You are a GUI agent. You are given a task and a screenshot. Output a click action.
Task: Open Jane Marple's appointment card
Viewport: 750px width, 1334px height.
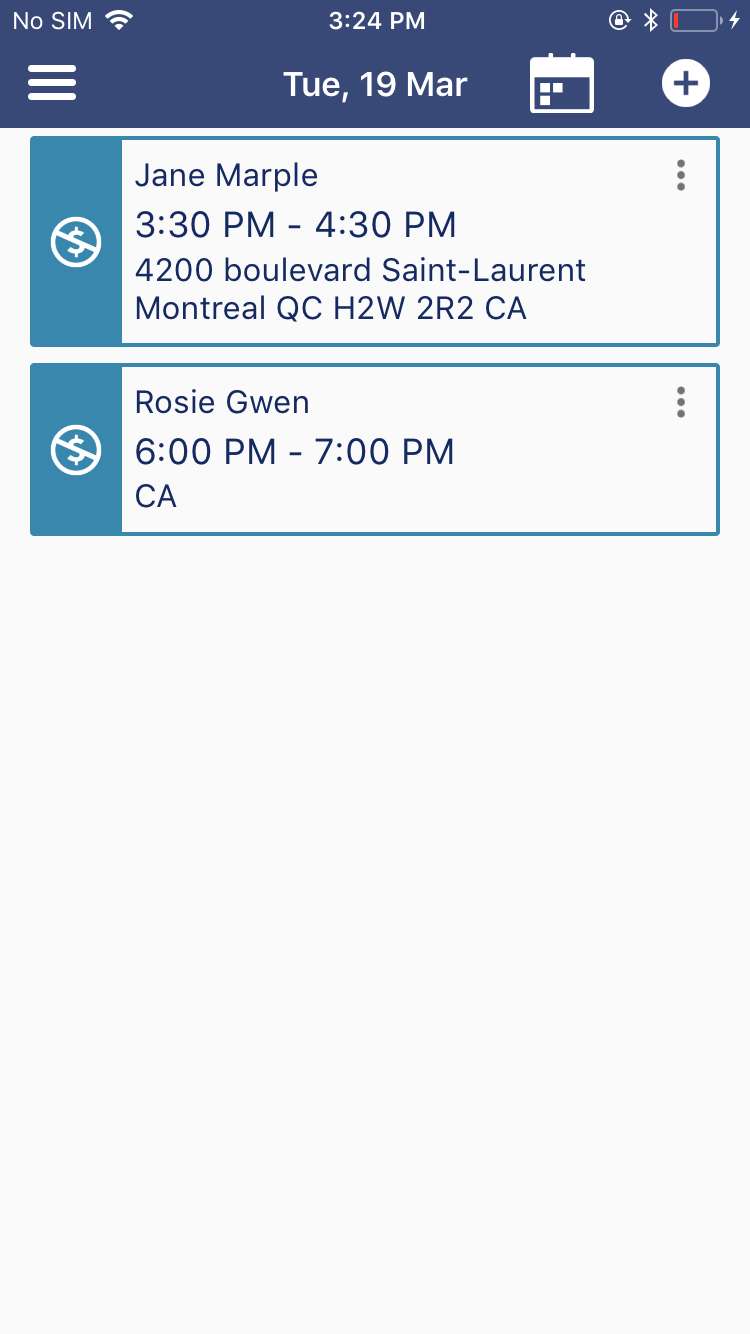click(x=400, y=242)
